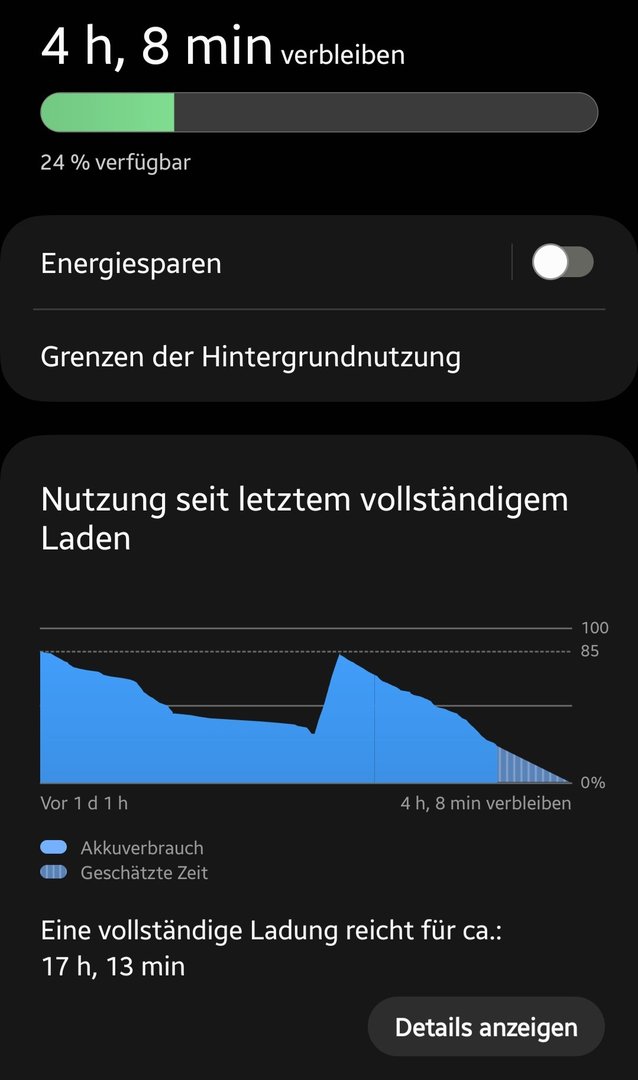This screenshot has width=638, height=1080.
Task: Open Energiesparen settings
Action: coord(131,264)
